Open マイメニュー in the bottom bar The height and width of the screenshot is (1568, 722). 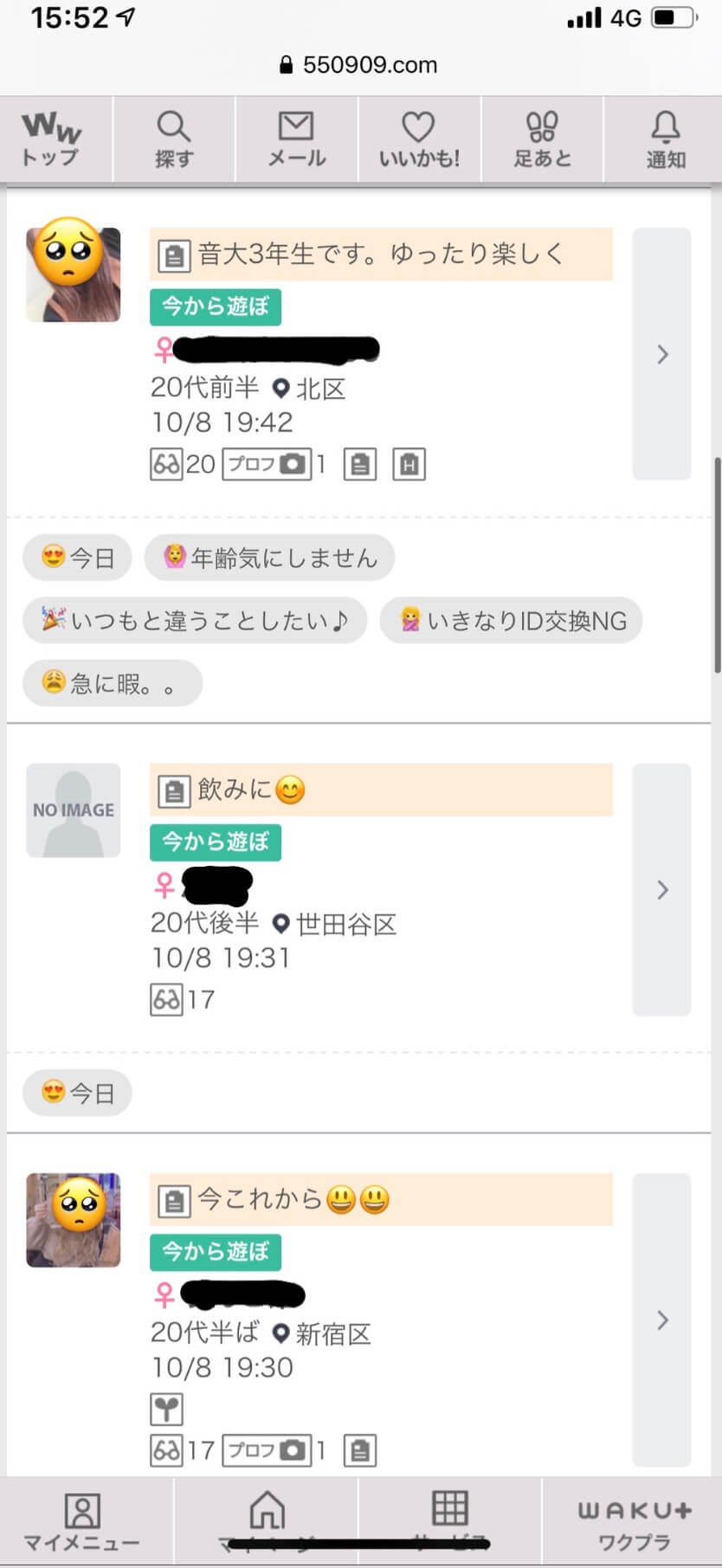(82, 1522)
